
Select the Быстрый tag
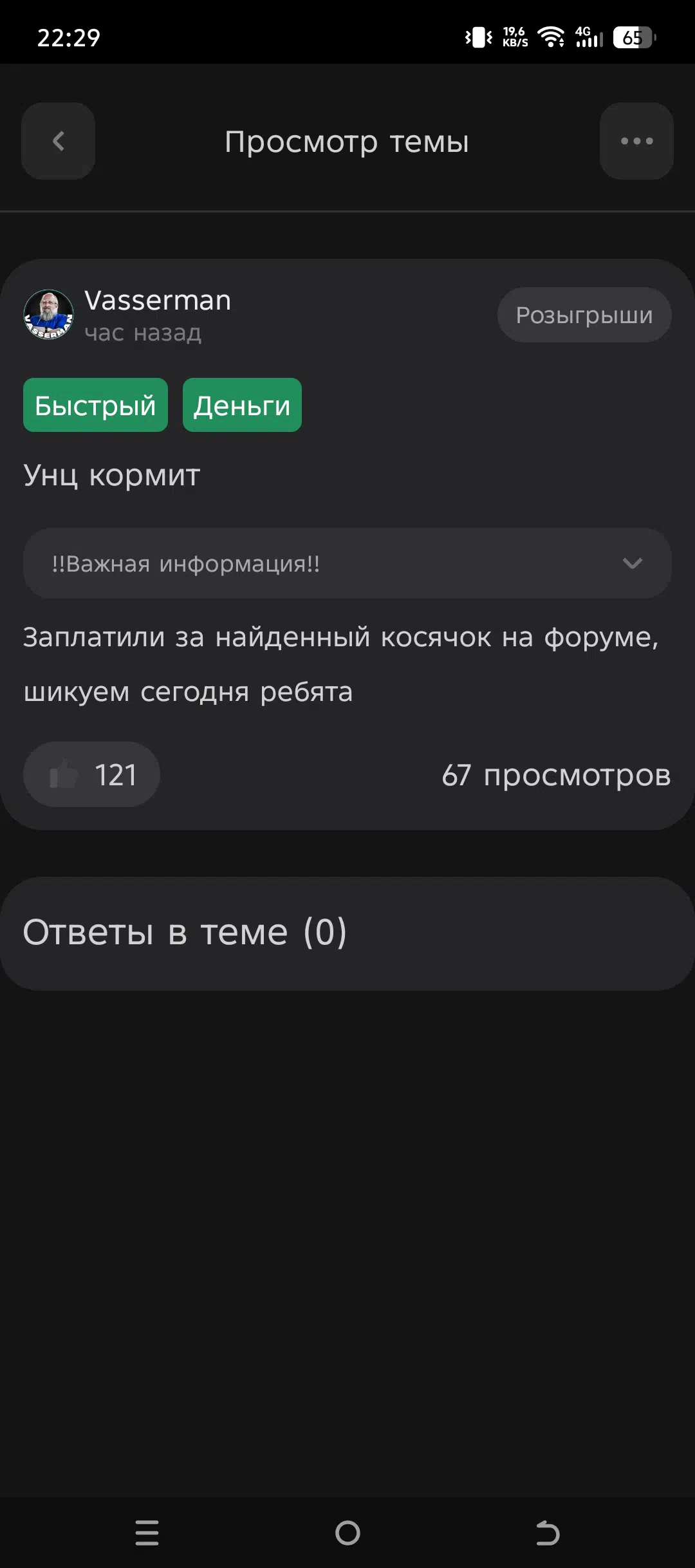pyautogui.click(x=95, y=406)
